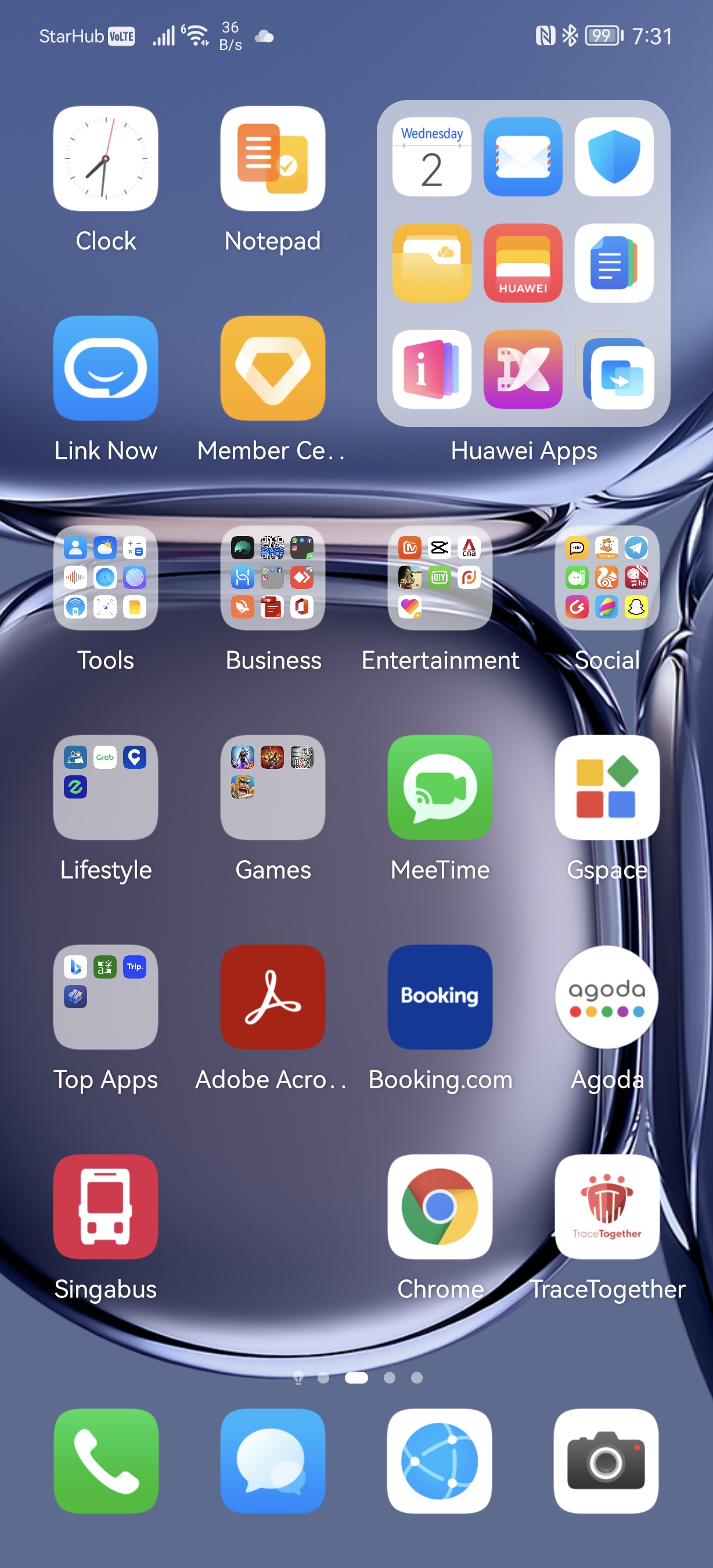Open Link Now app

105,368
